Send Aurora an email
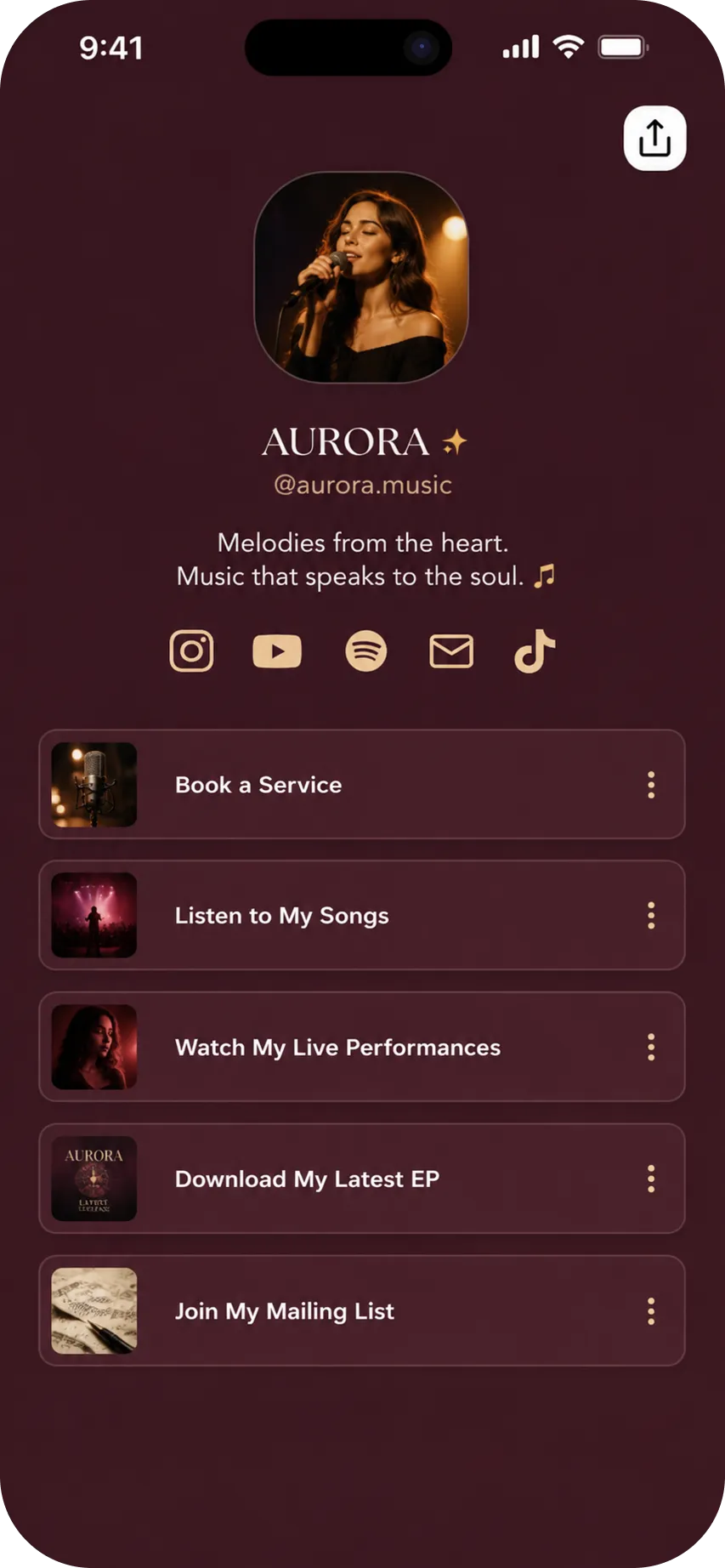This screenshot has width=725, height=1568. tap(451, 652)
